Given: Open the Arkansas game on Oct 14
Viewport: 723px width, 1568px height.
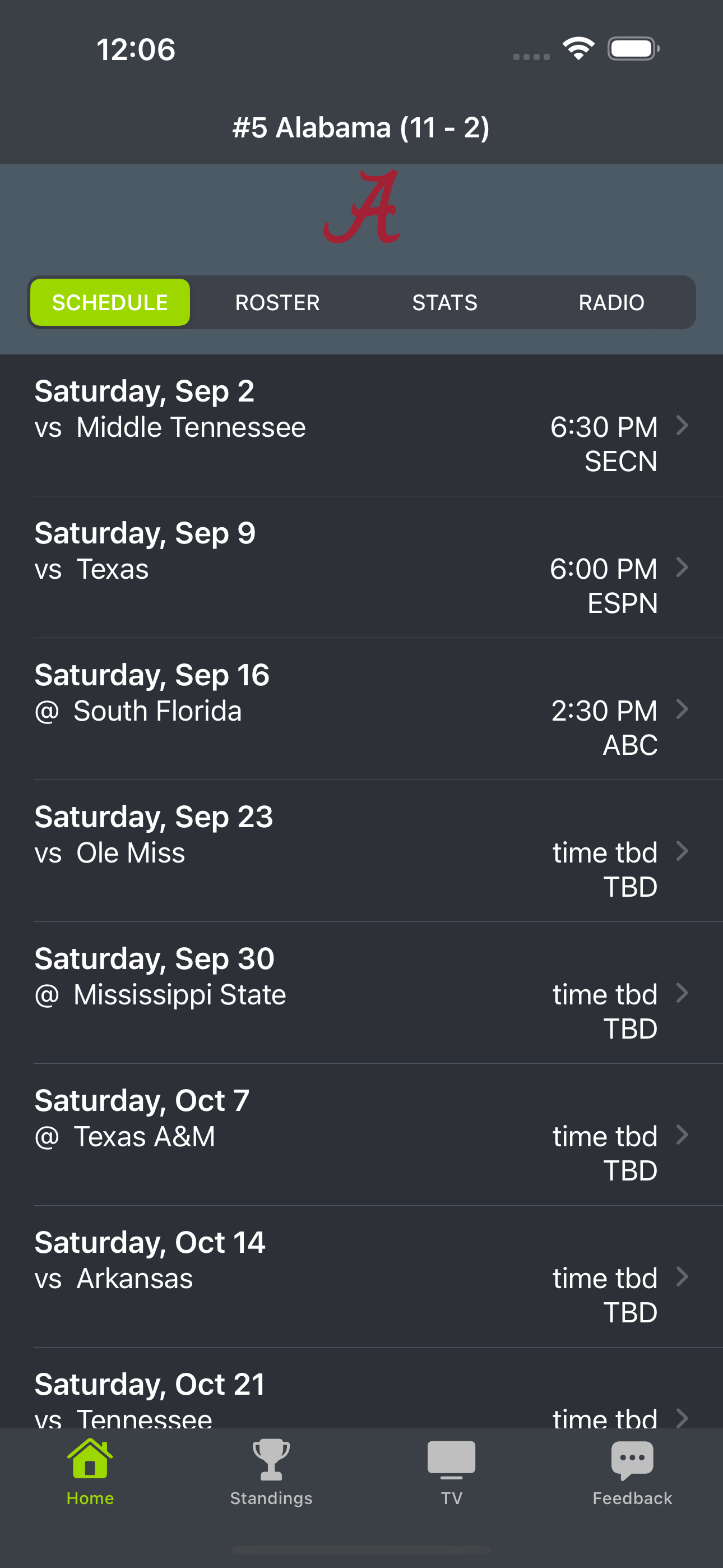Looking at the screenshot, I should (x=361, y=1276).
